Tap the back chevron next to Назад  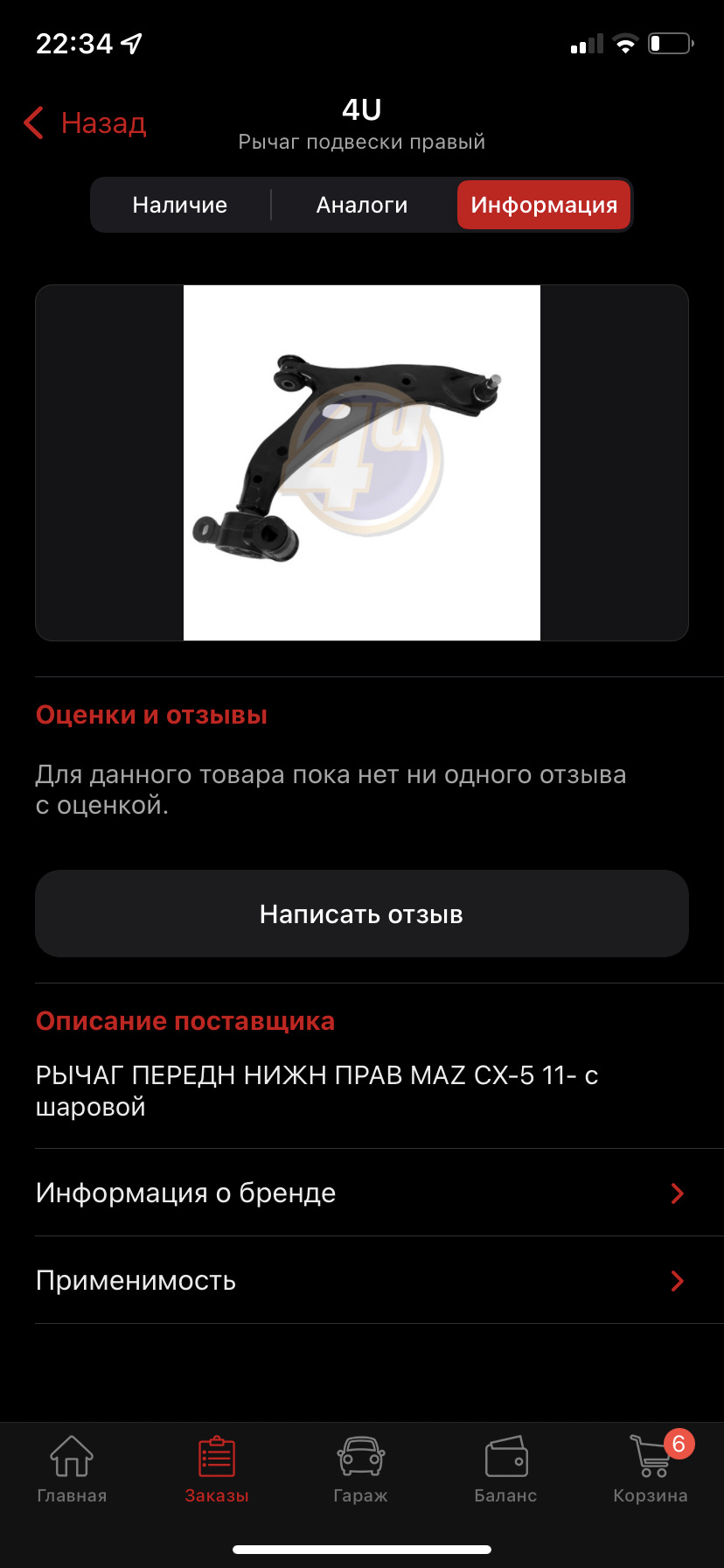tap(33, 123)
